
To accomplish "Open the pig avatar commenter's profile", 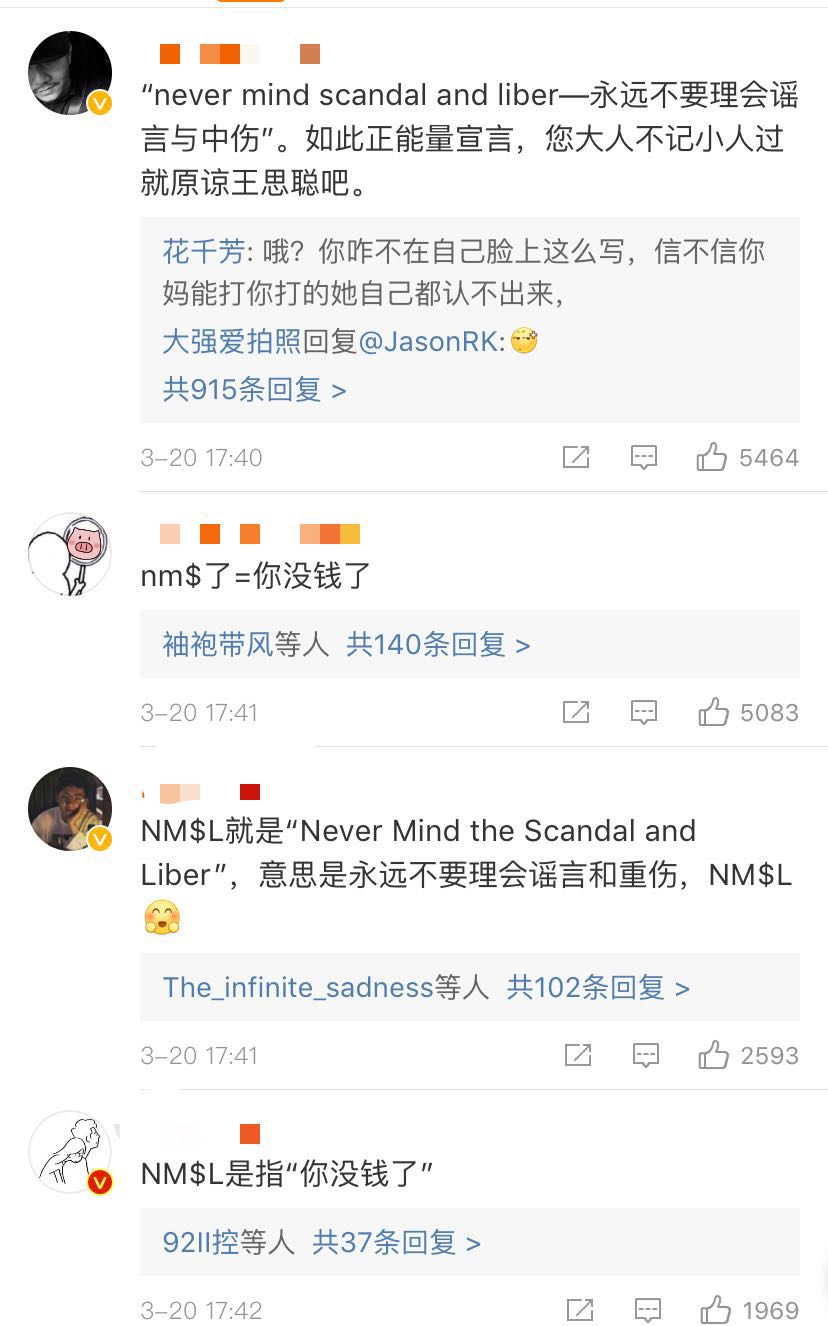I will 69,555.
